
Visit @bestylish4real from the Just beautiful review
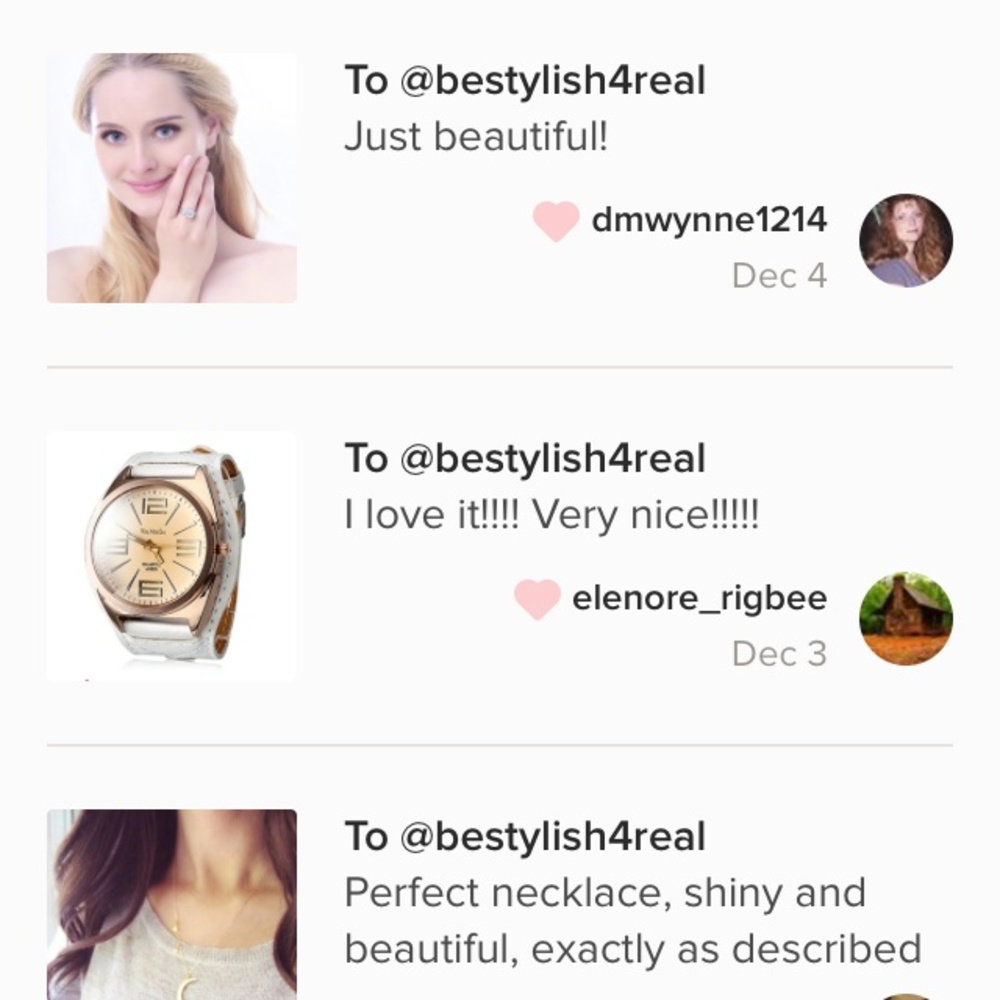(553, 81)
